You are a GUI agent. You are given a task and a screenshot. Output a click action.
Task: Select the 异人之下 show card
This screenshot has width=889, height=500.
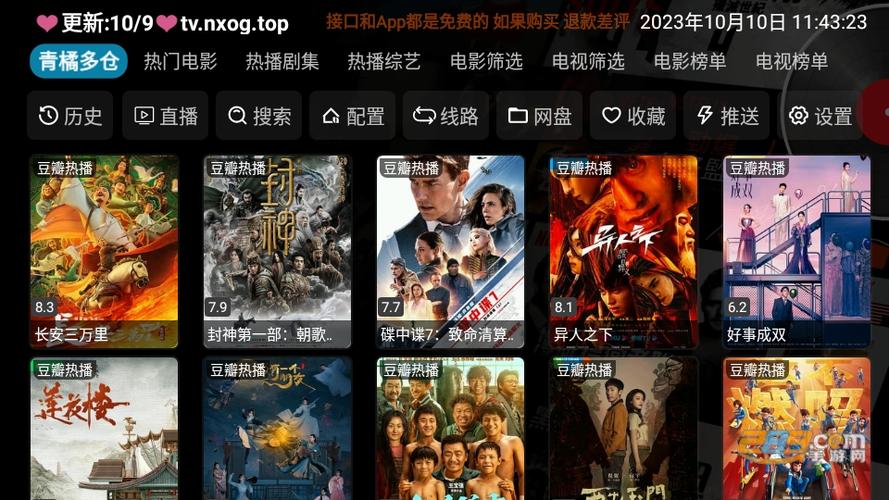(623, 250)
